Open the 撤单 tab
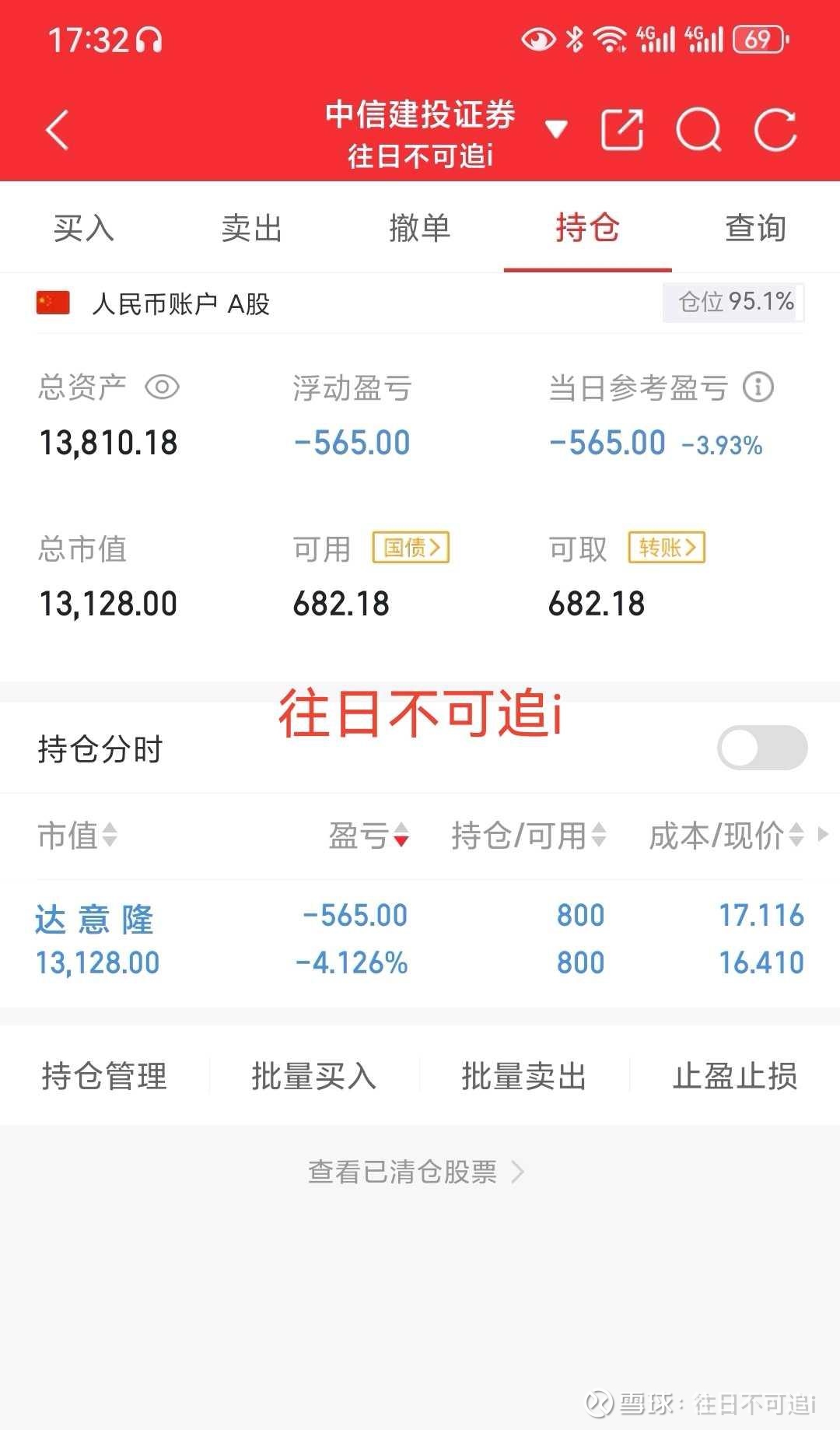The height and width of the screenshot is (1430, 840). [x=420, y=228]
